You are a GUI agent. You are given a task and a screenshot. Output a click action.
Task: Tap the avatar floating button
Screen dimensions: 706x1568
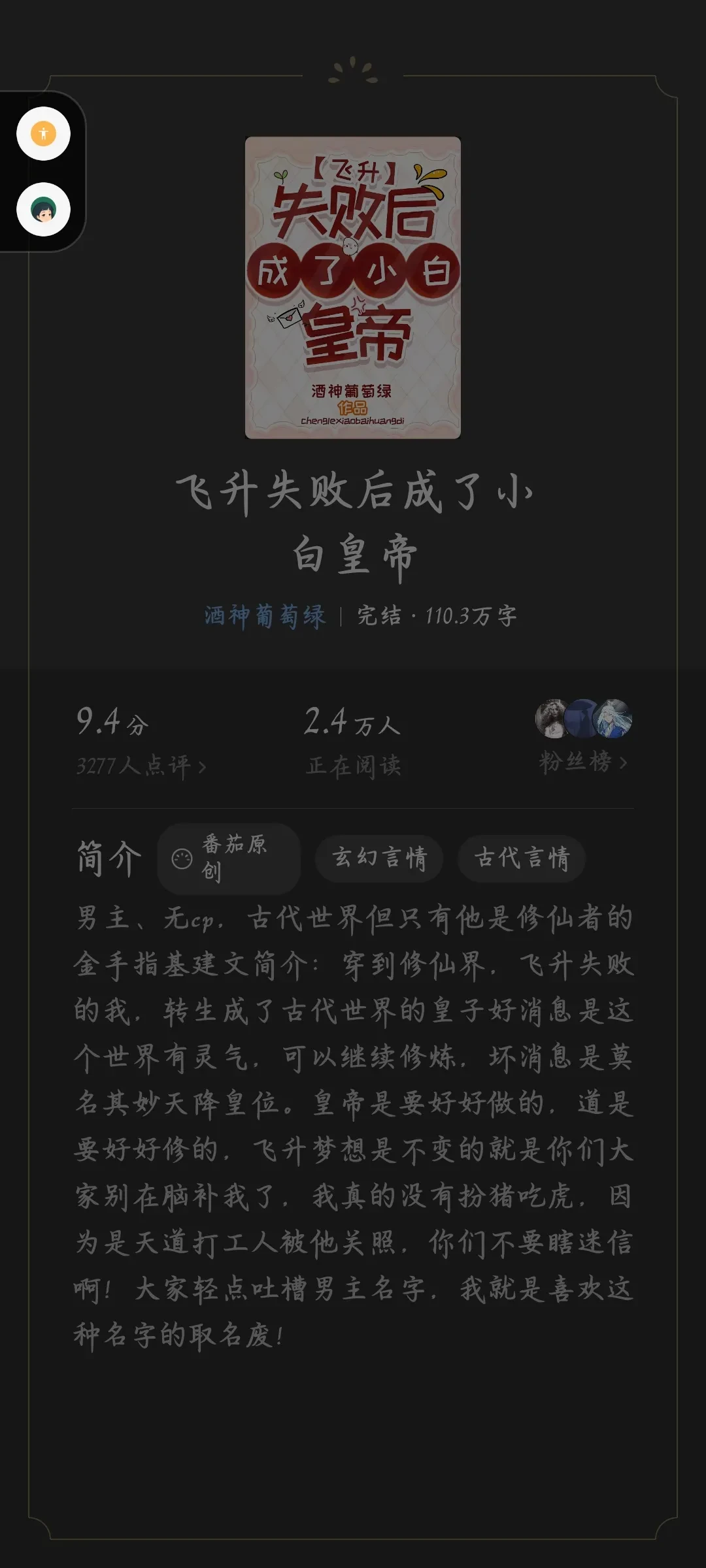point(43,210)
